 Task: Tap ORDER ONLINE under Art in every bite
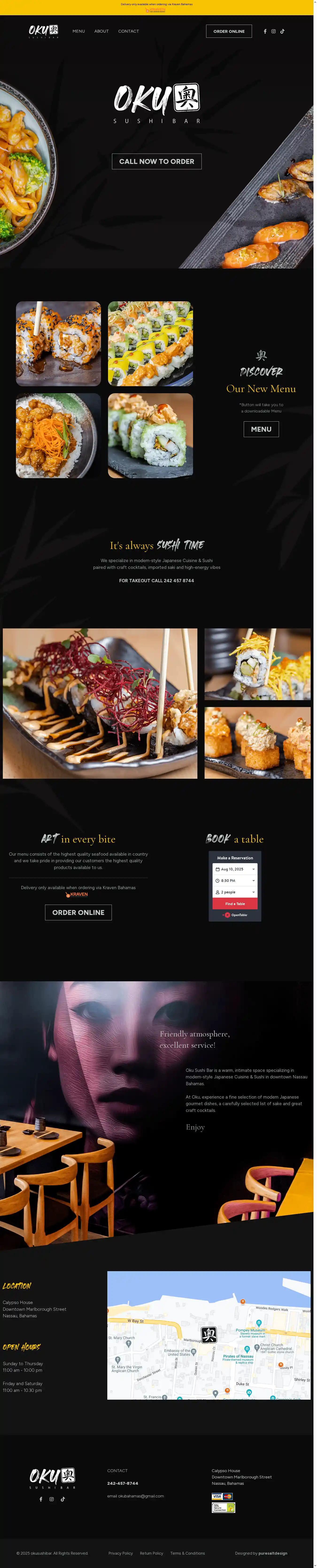78,912
